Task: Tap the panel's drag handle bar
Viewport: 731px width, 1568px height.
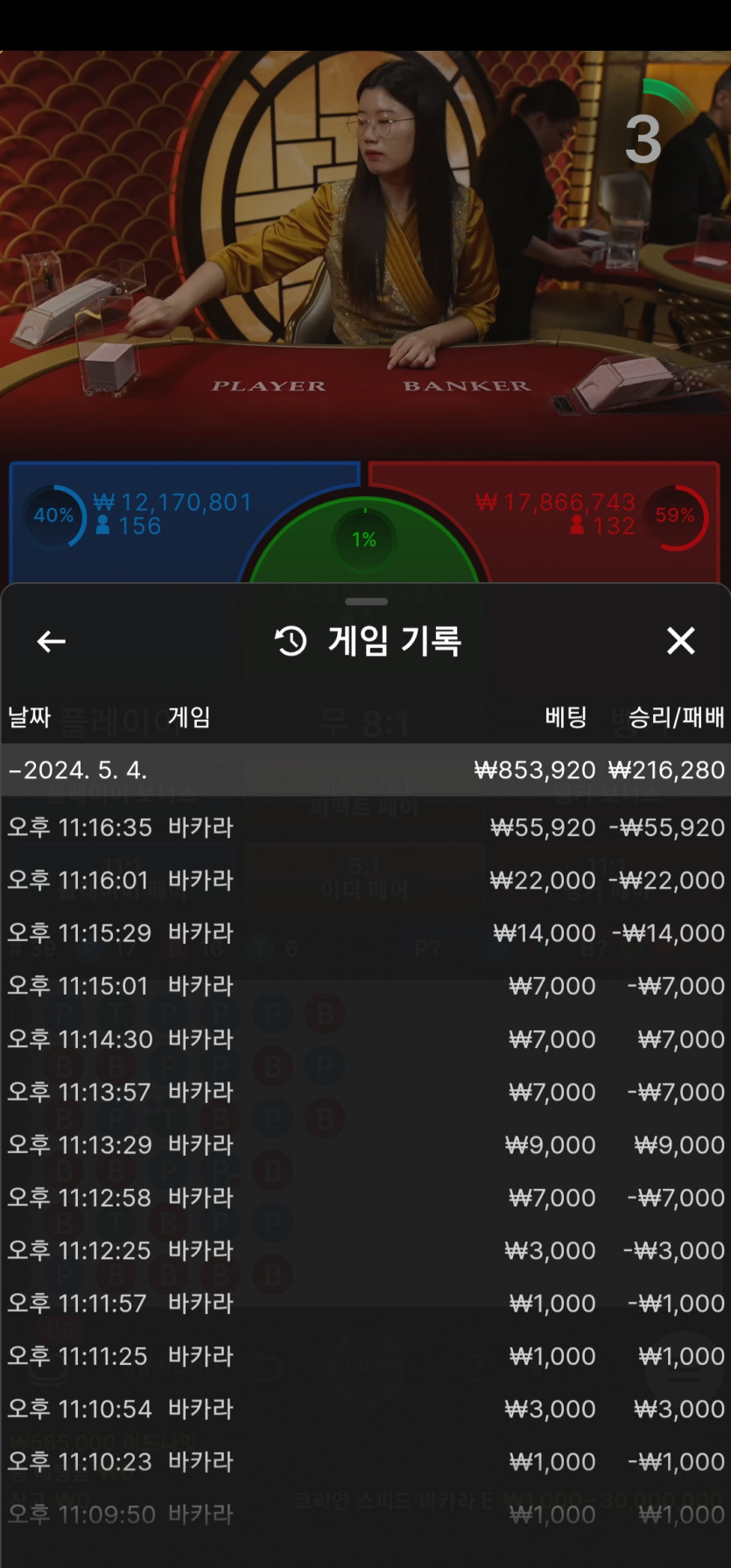Action: [366, 601]
